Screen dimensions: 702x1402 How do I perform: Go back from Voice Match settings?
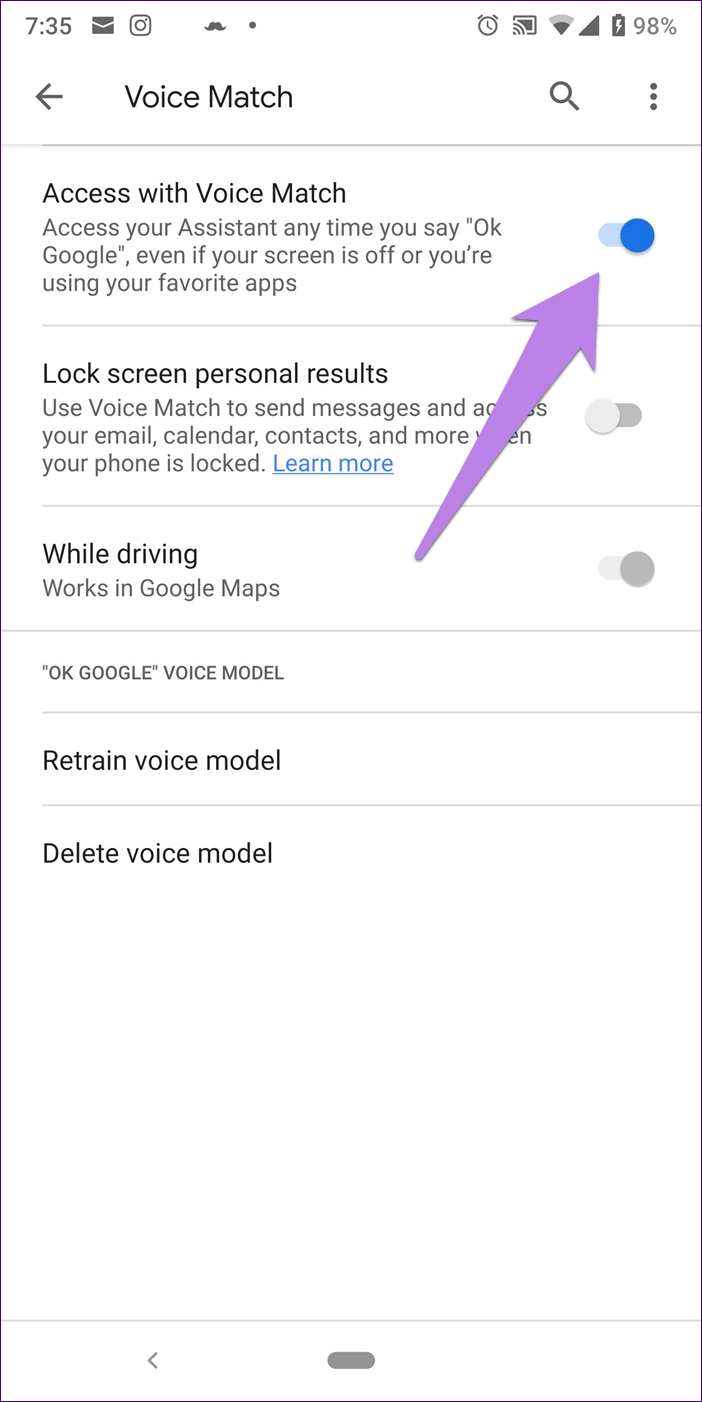tap(49, 96)
